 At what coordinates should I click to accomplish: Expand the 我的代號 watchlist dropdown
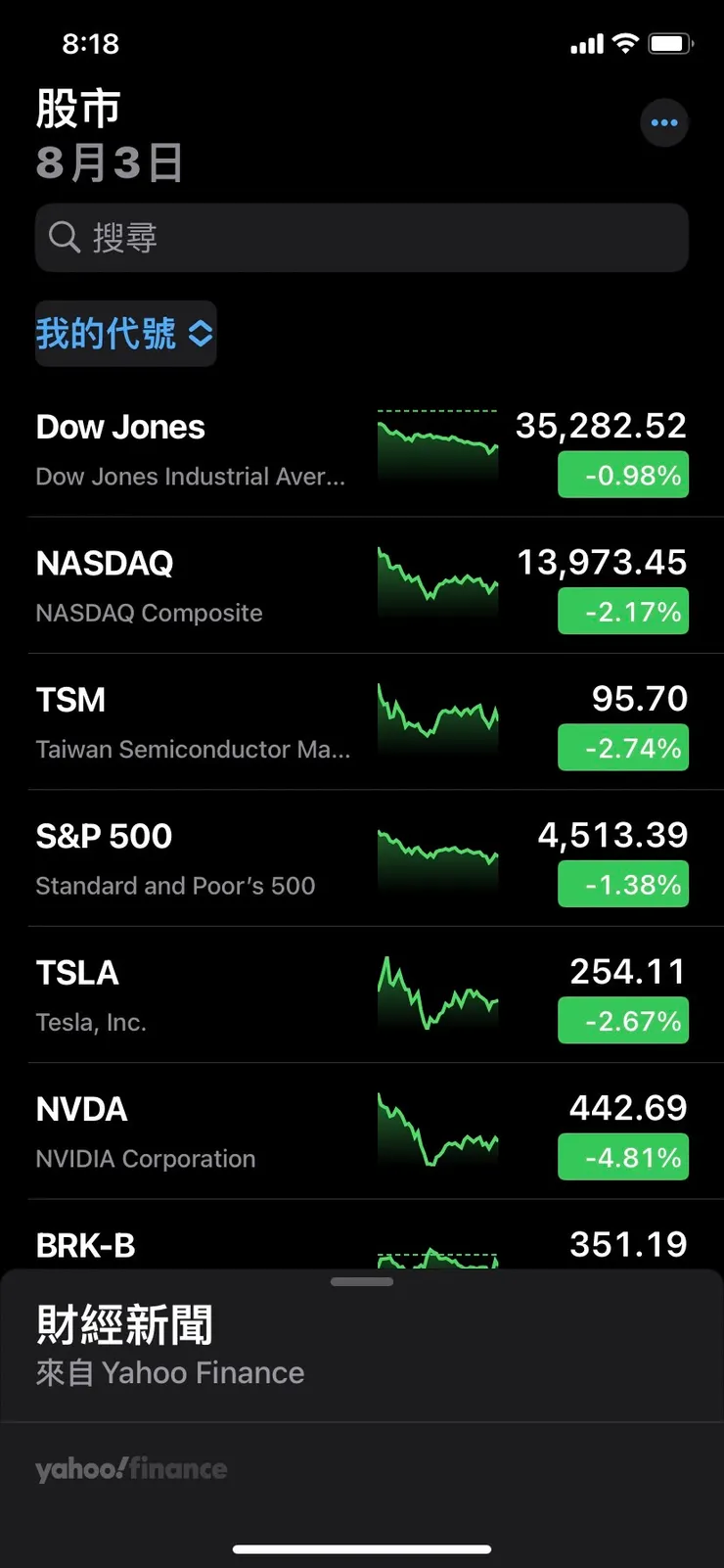pos(125,334)
